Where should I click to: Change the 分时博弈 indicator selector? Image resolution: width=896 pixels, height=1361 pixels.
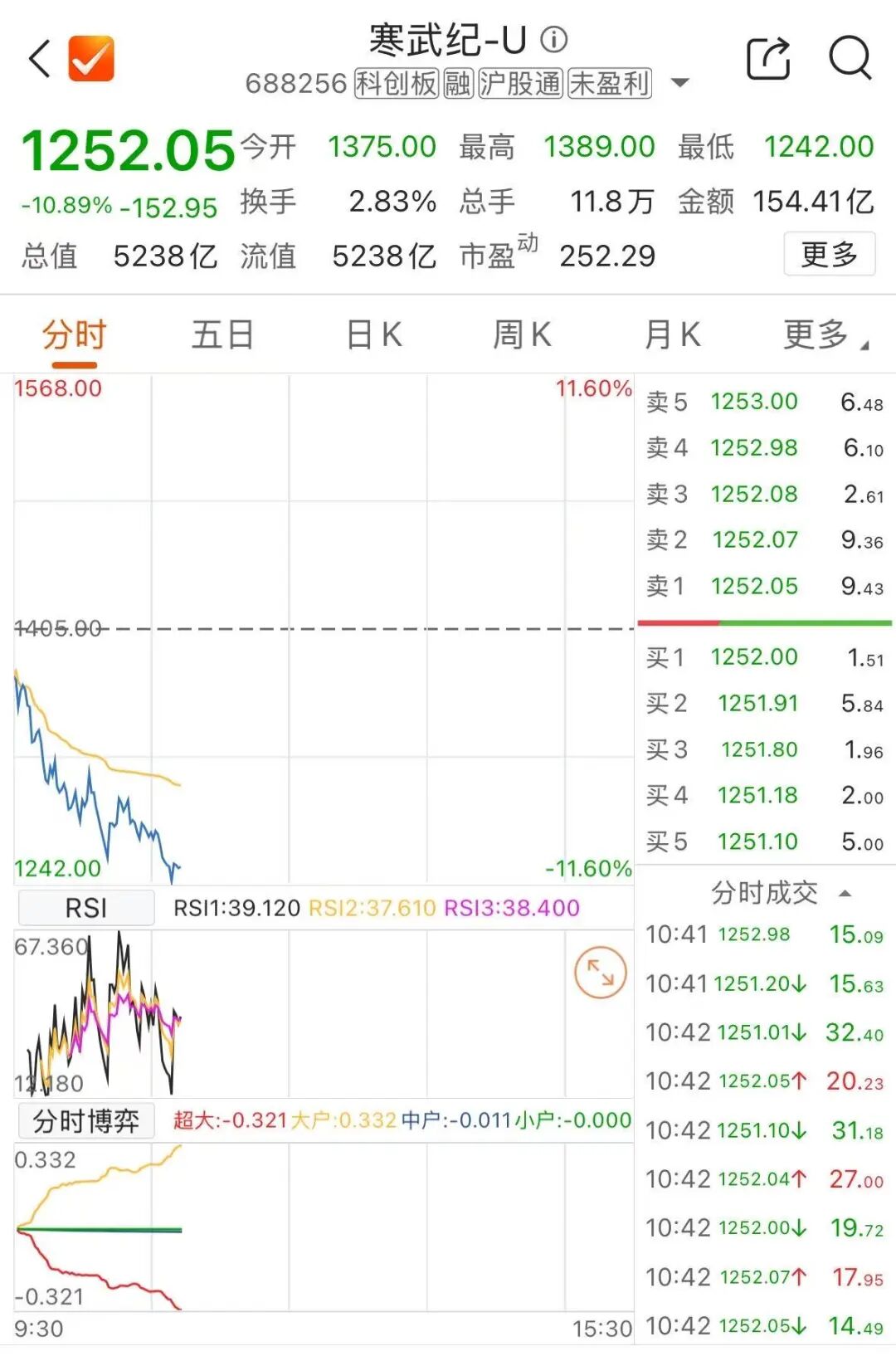coord(86,1121)
